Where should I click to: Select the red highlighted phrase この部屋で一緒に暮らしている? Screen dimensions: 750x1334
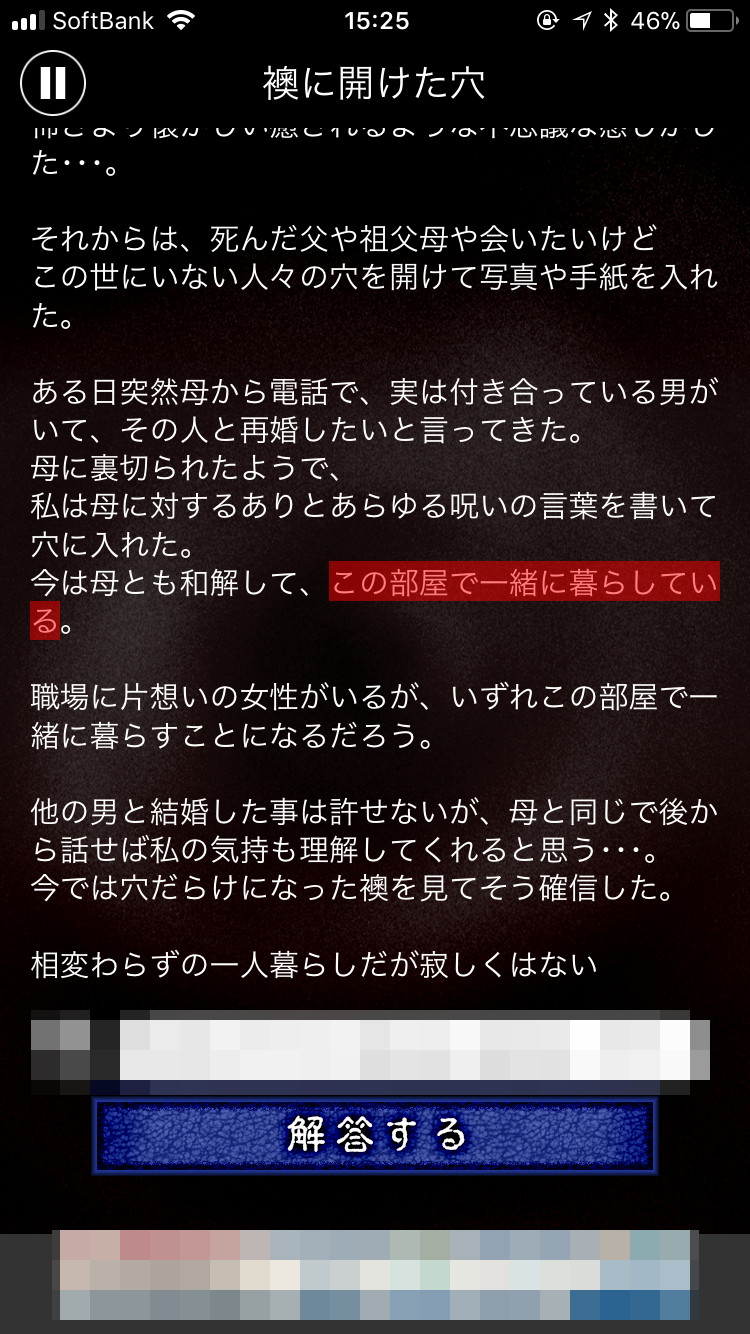(524, 584)
